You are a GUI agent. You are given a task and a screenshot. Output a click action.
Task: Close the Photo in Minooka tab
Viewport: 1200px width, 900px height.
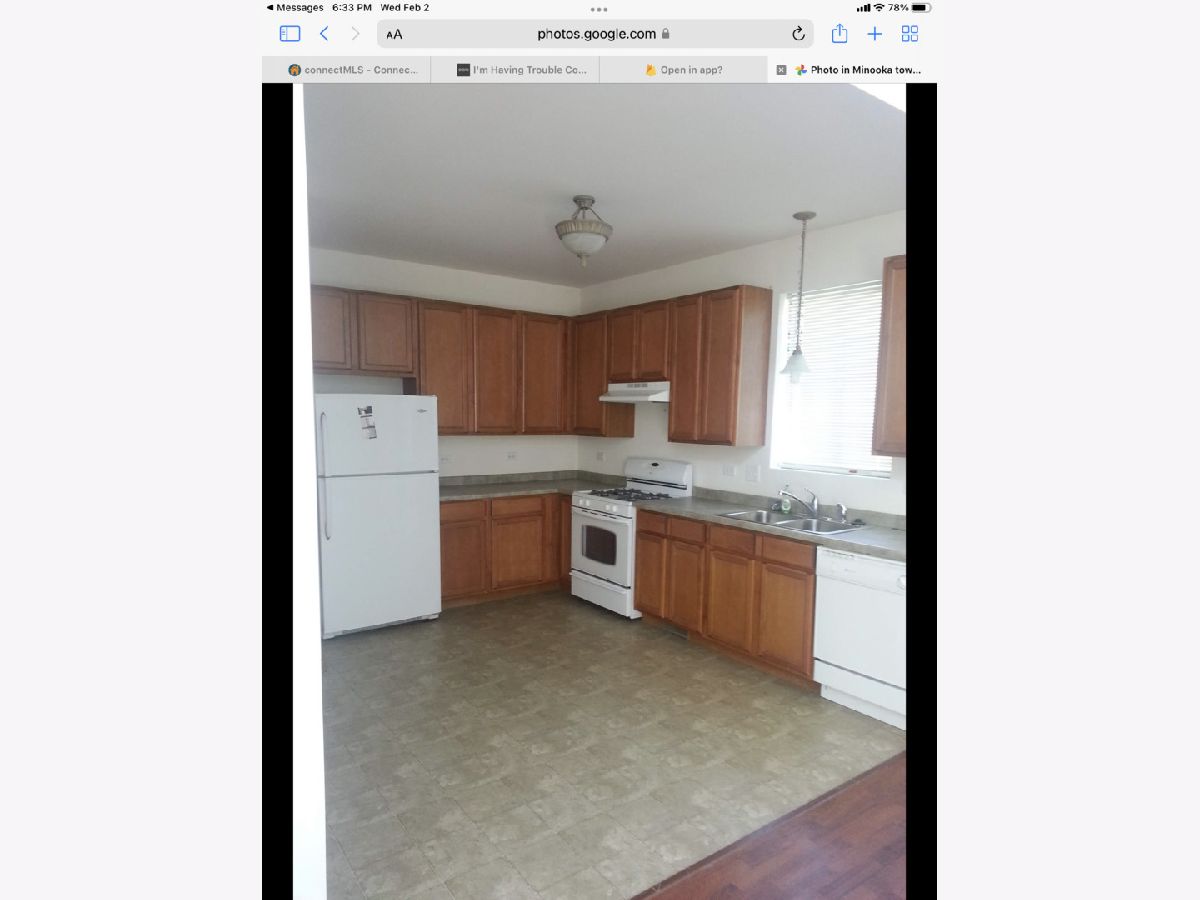[x=782, y=70]
